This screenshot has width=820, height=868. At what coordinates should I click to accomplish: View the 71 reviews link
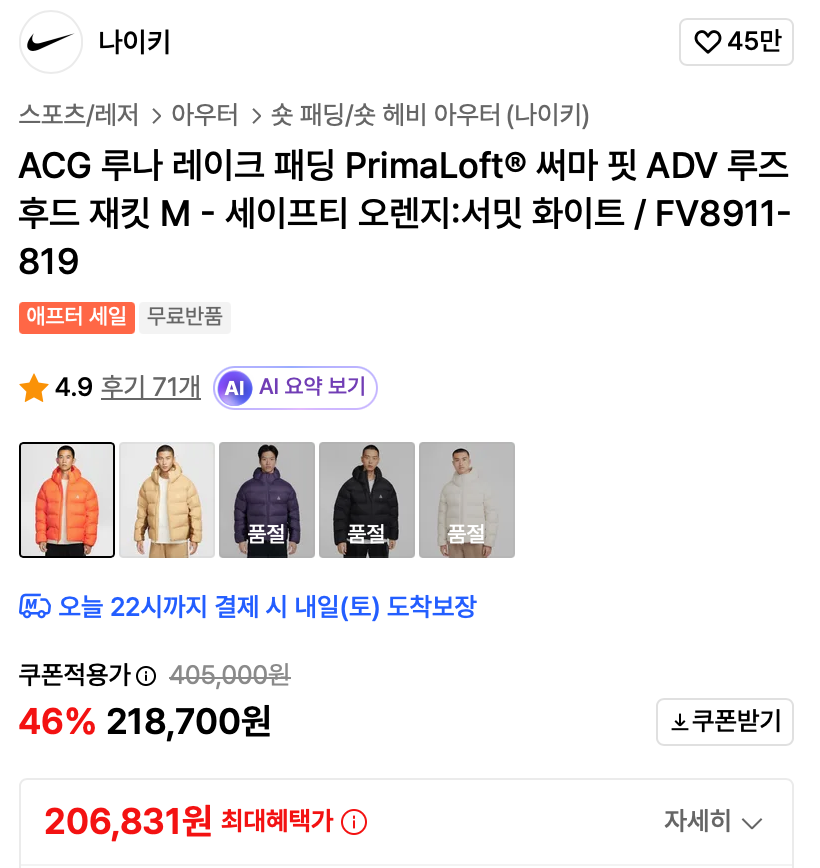tap(151, 387)
